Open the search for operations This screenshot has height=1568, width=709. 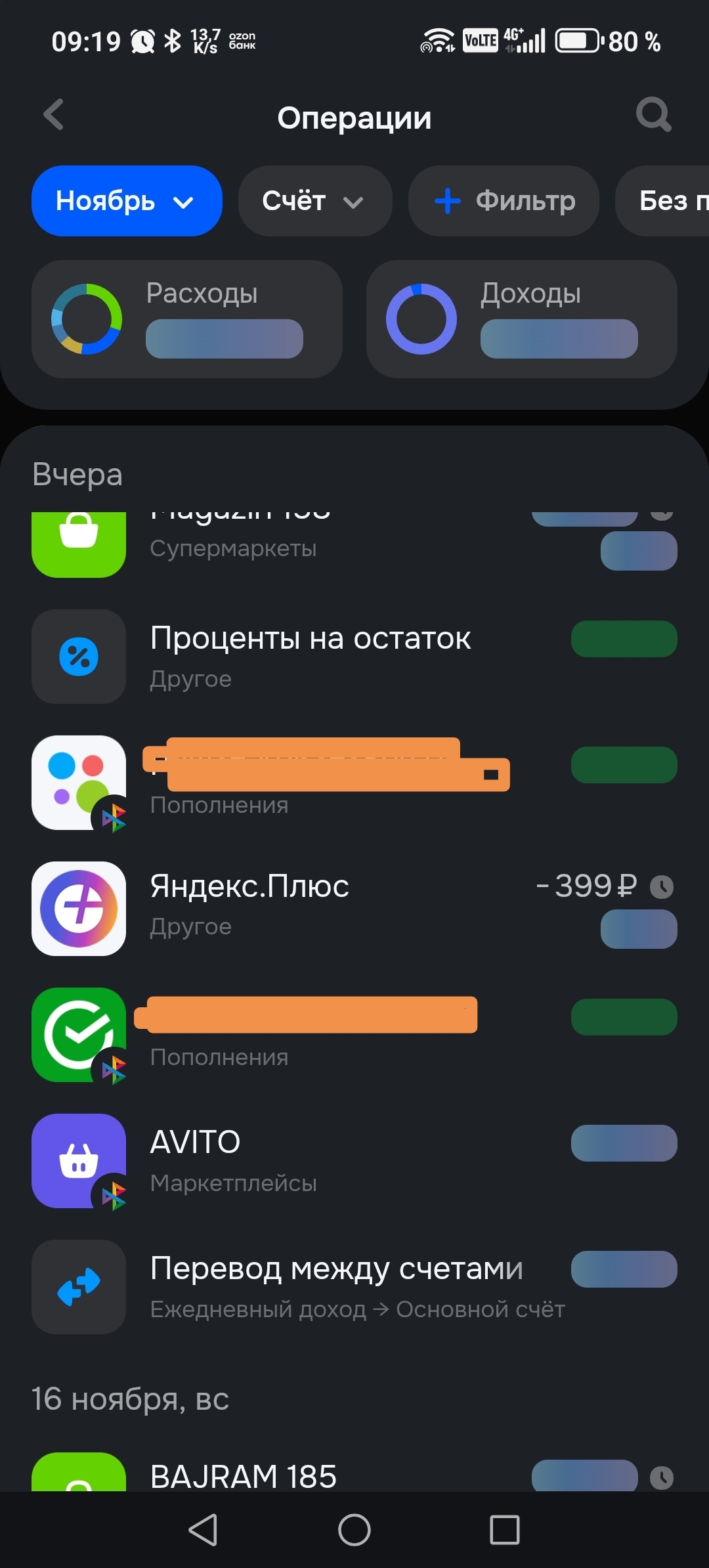pos(653,115)
